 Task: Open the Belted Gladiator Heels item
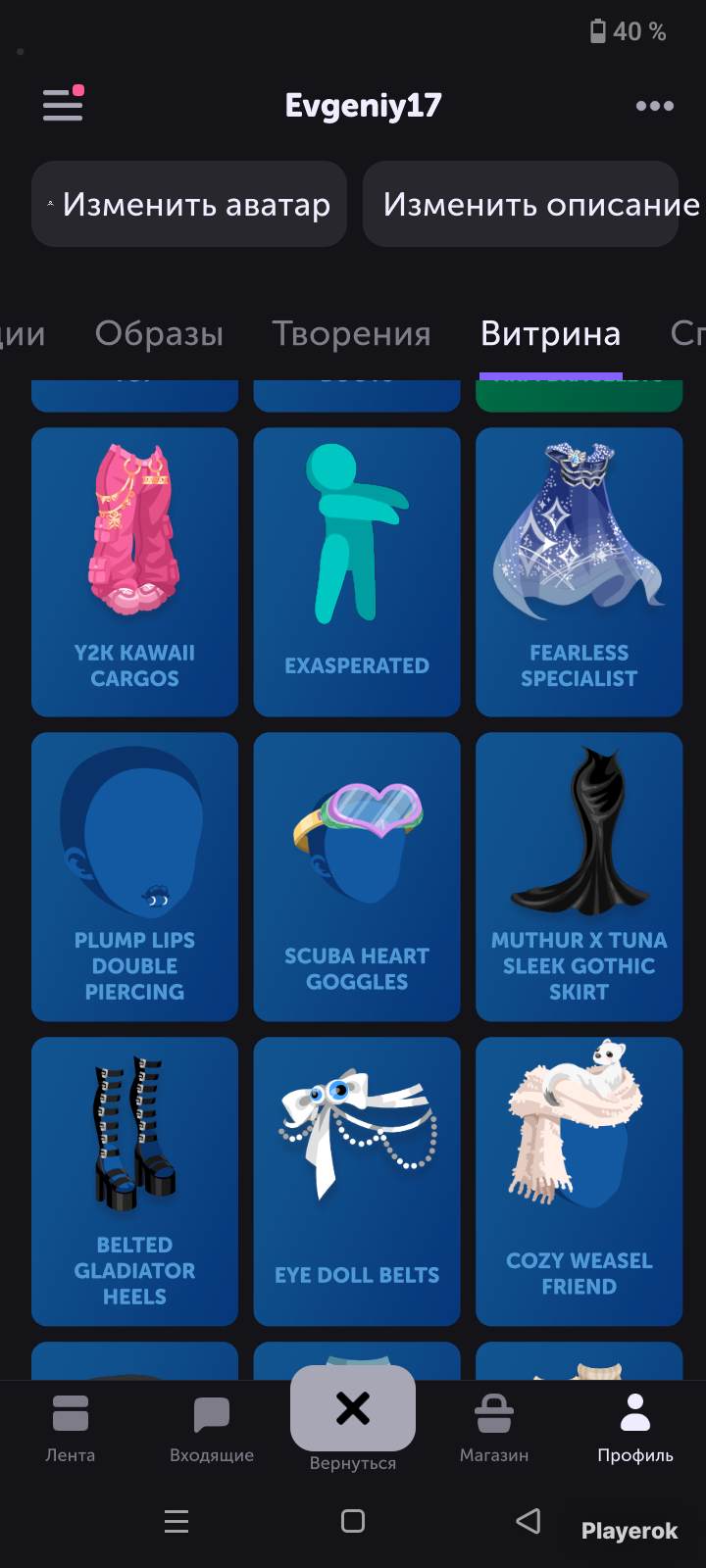tap(135, 1181)
